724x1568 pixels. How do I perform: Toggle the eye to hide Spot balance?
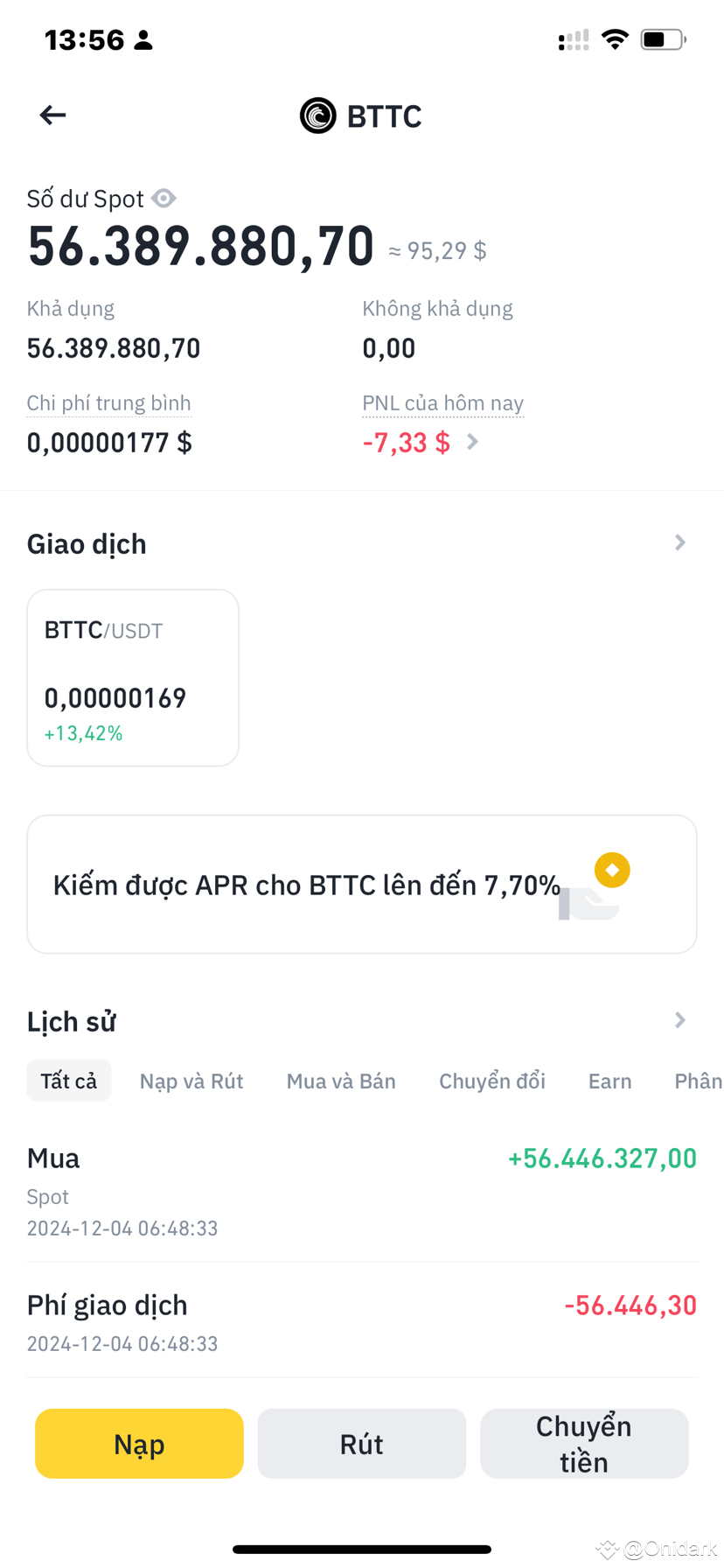164,199
